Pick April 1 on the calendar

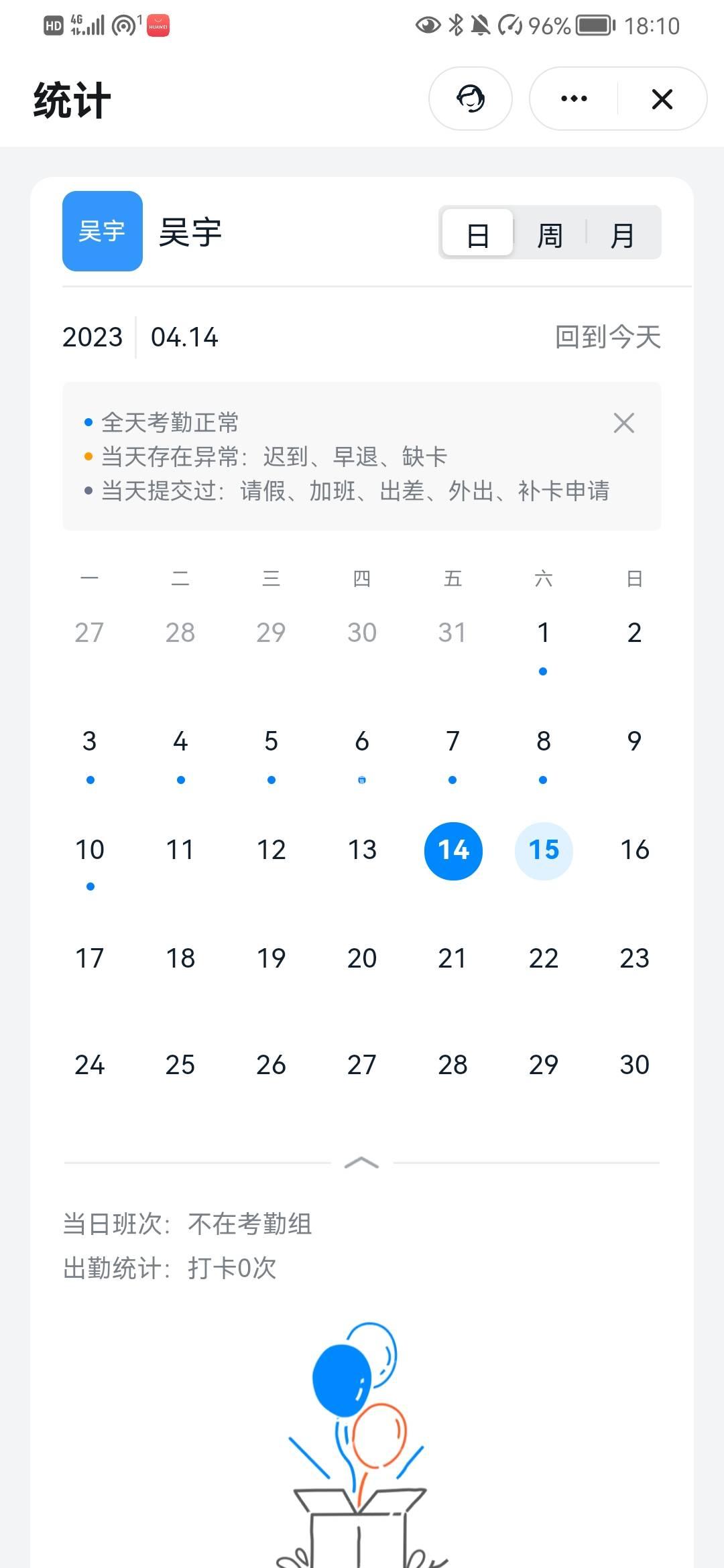pyautogui.click(x=543, y=633)
